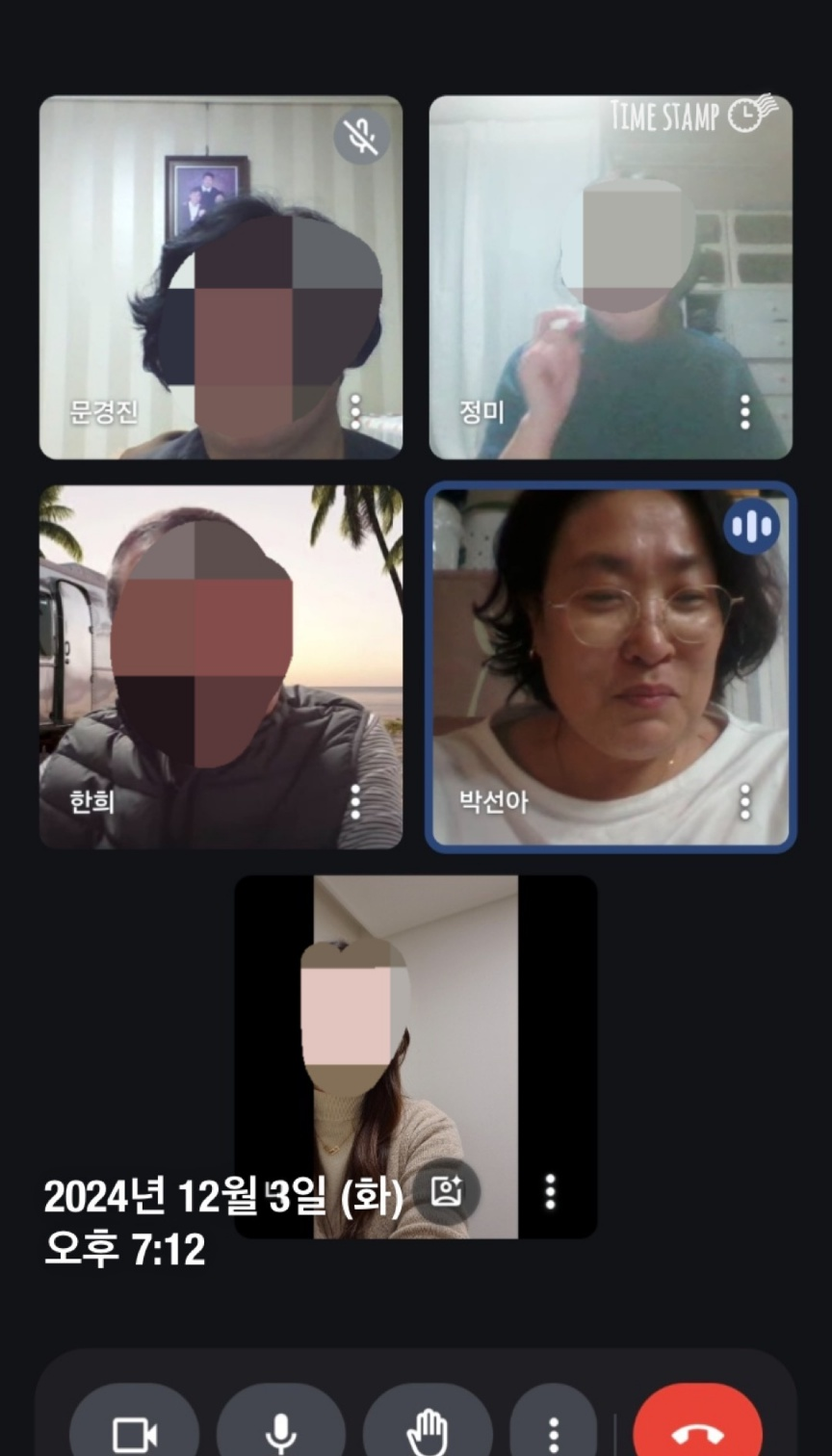Open the background effects icon on self view
Viewport: 832px width, 1456px height.
(447, 1191)
